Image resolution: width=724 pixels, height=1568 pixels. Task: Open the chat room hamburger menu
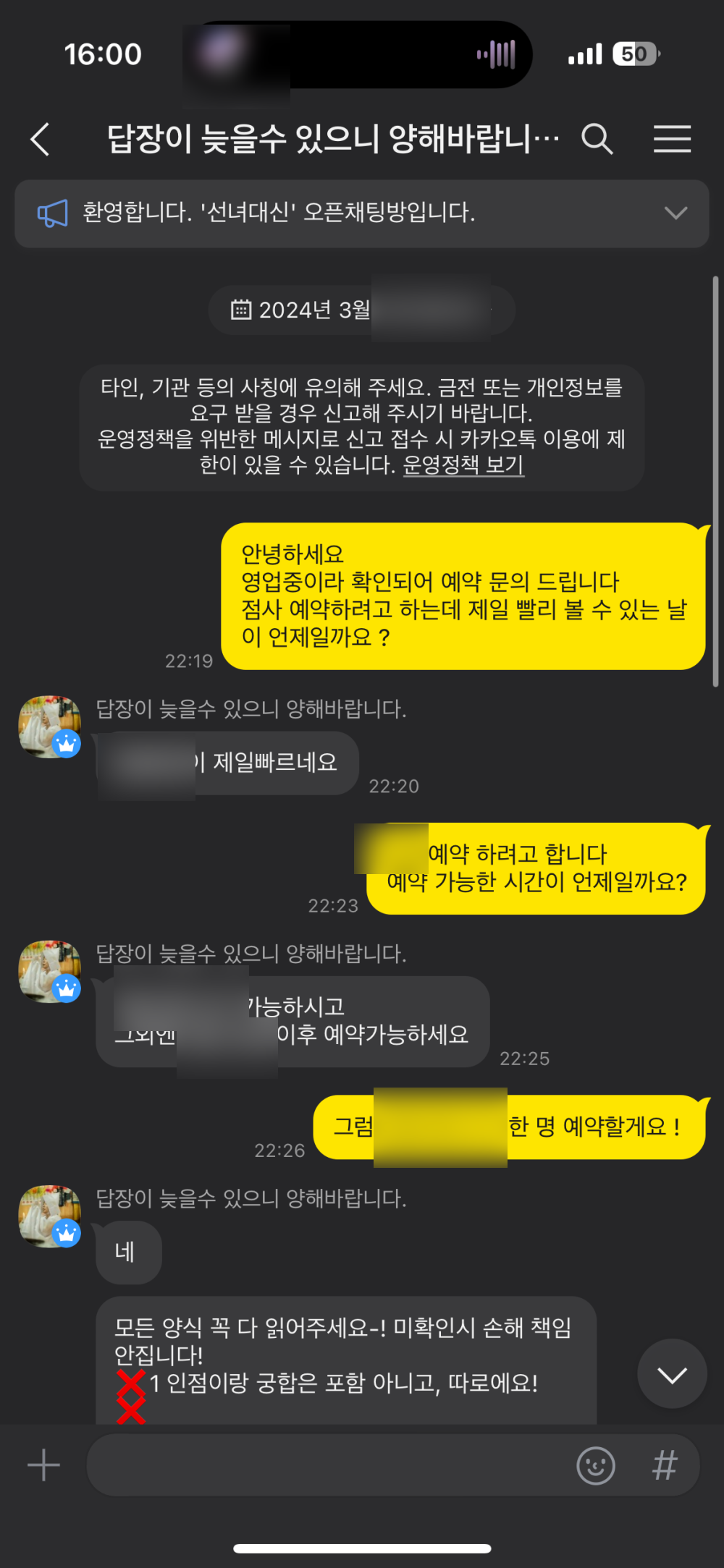(x=672, y=138)
